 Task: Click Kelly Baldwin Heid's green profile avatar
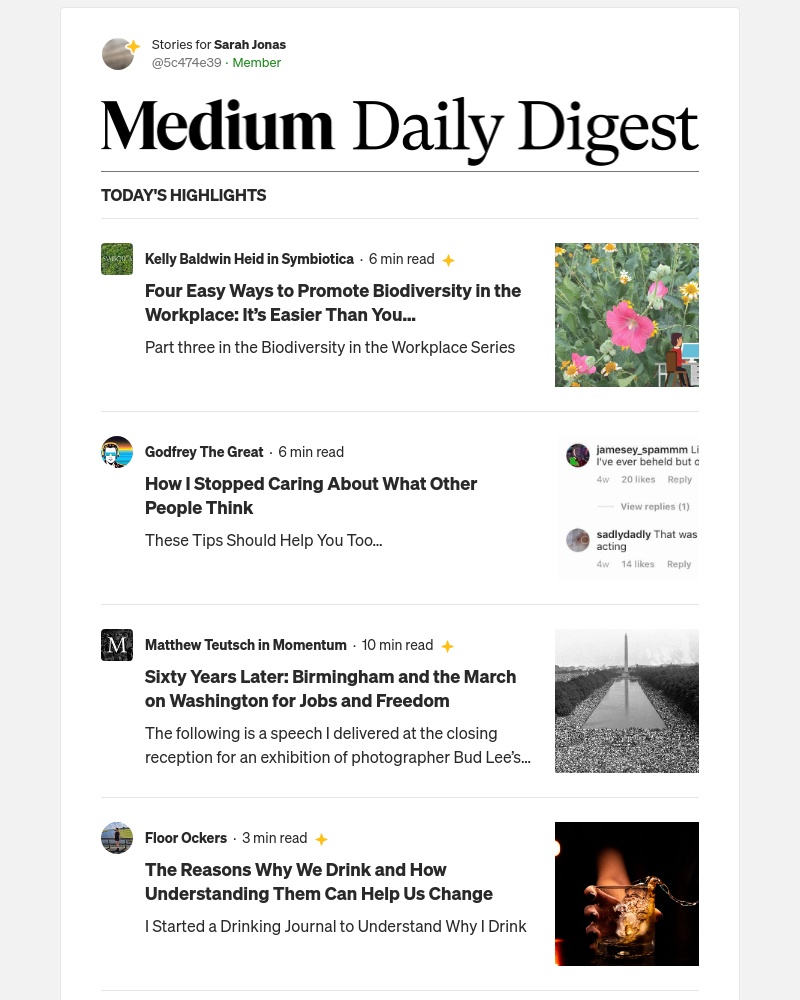click(117, 258)
